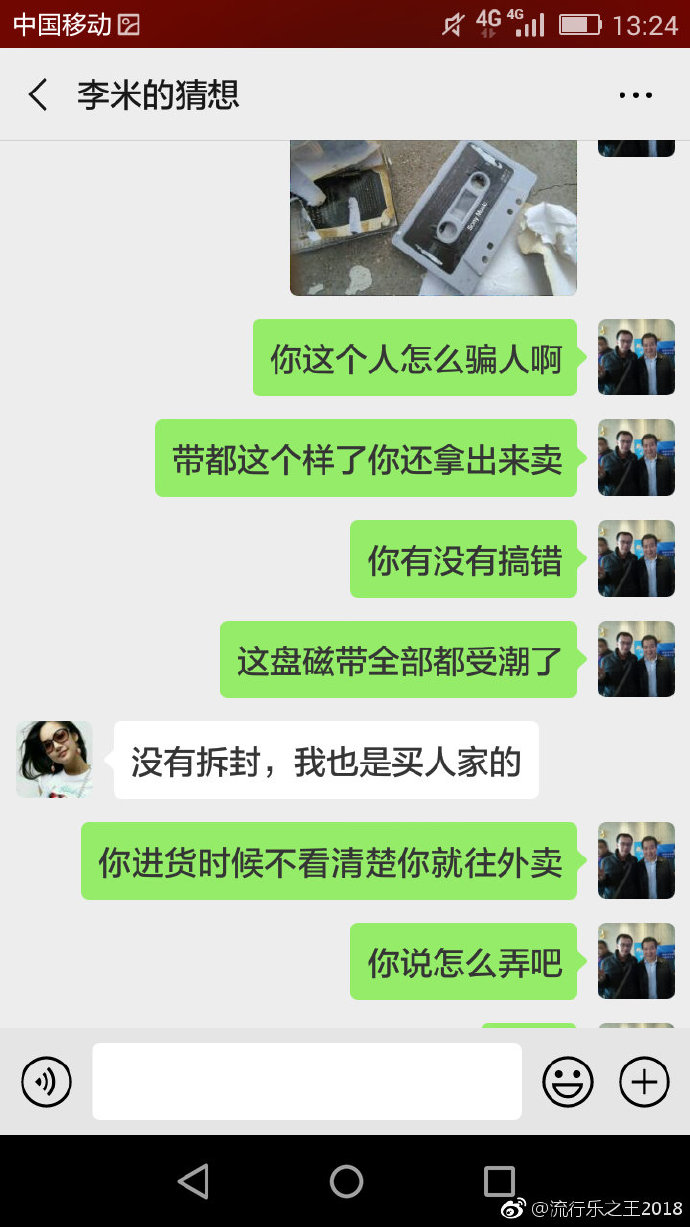This screenshot has width=690, height=1227.
Task: Open the three-dot chat options menu
Action: coord(635,96)
